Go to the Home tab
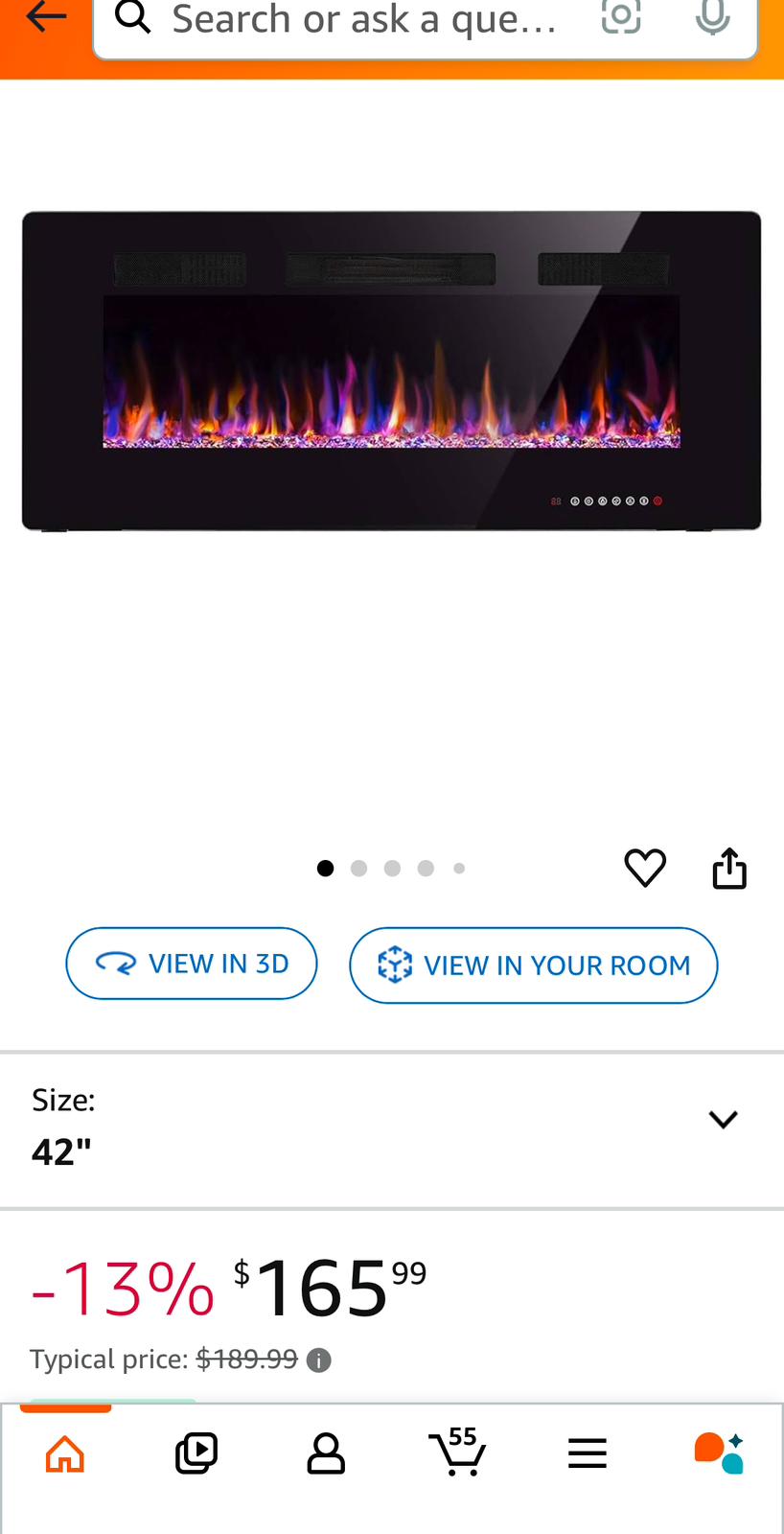This screenshot has height=1534, width=784. click(x=65, y=1454)
